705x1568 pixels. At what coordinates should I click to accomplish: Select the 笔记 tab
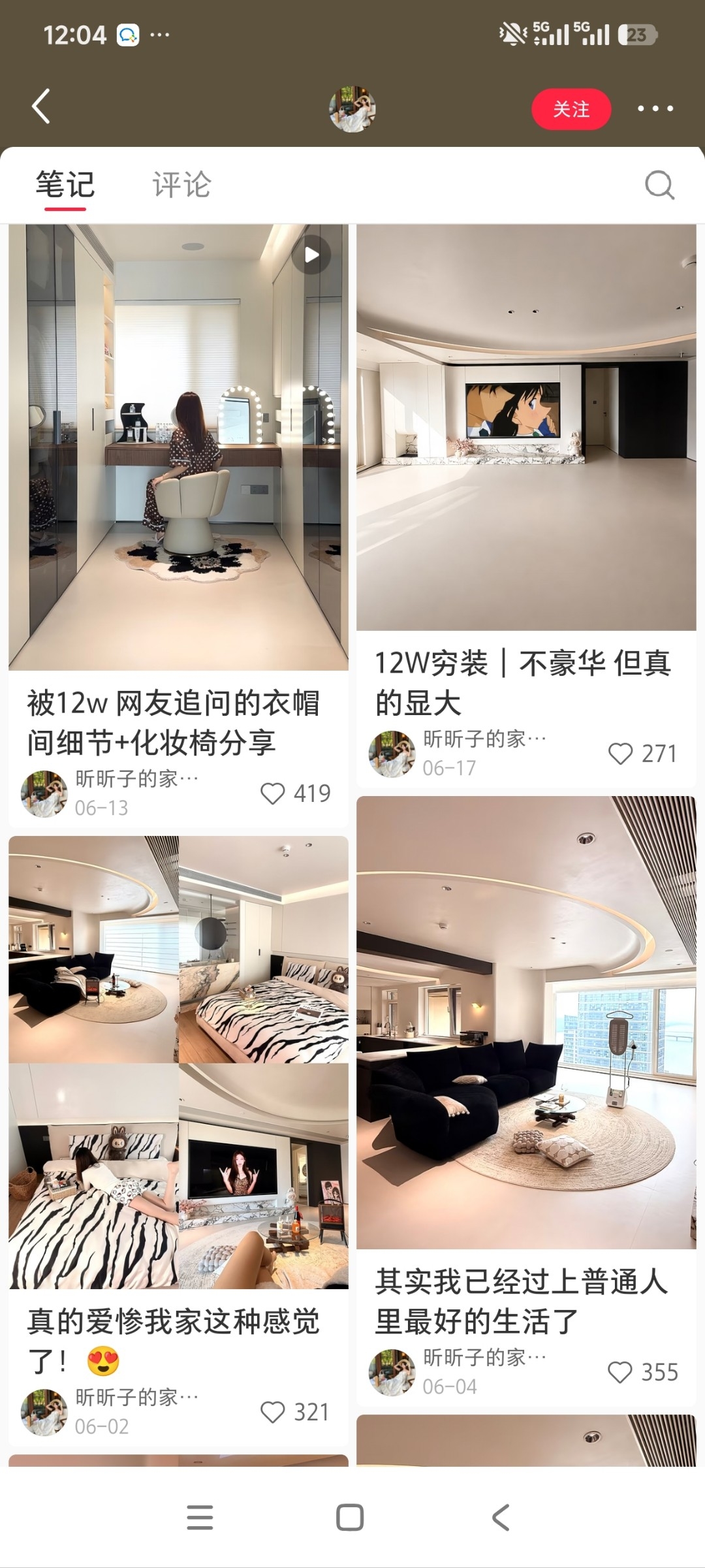pyautogui.click(x=65, y=185)
